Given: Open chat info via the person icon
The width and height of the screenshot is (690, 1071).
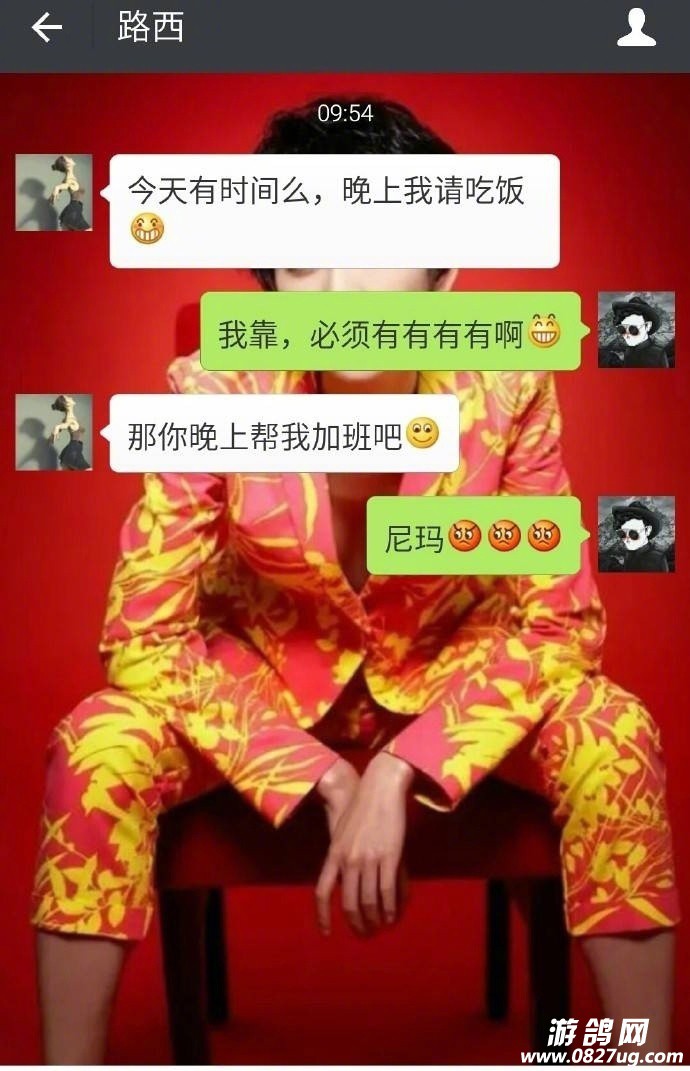Looking at the screenshot, I should coord(636,28).
